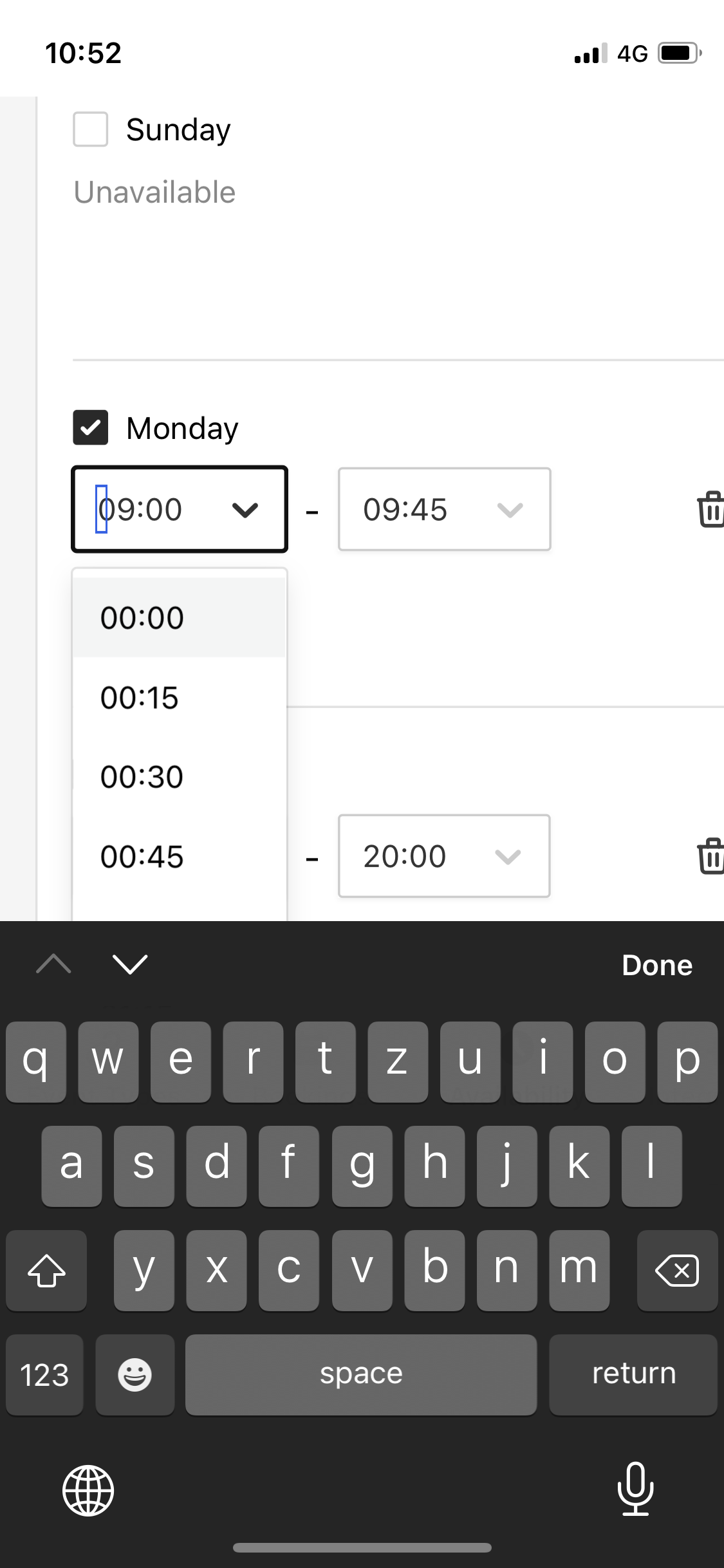Check the Sunday checkbox
Viewport: 724px width, 1568px height.
click(x=90, y=129)
